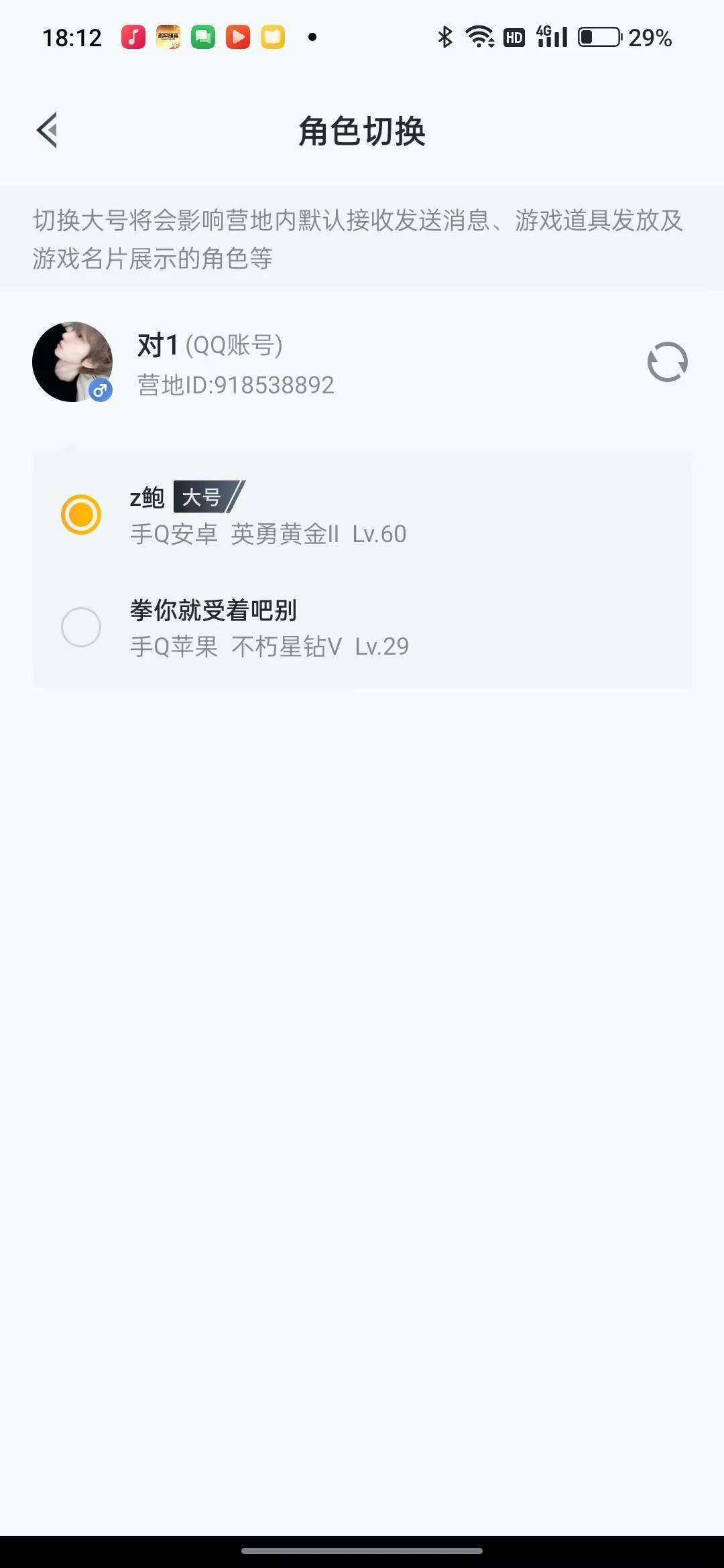
Task: Tap the currently selected orange radio button
Action: click(81, 514)
